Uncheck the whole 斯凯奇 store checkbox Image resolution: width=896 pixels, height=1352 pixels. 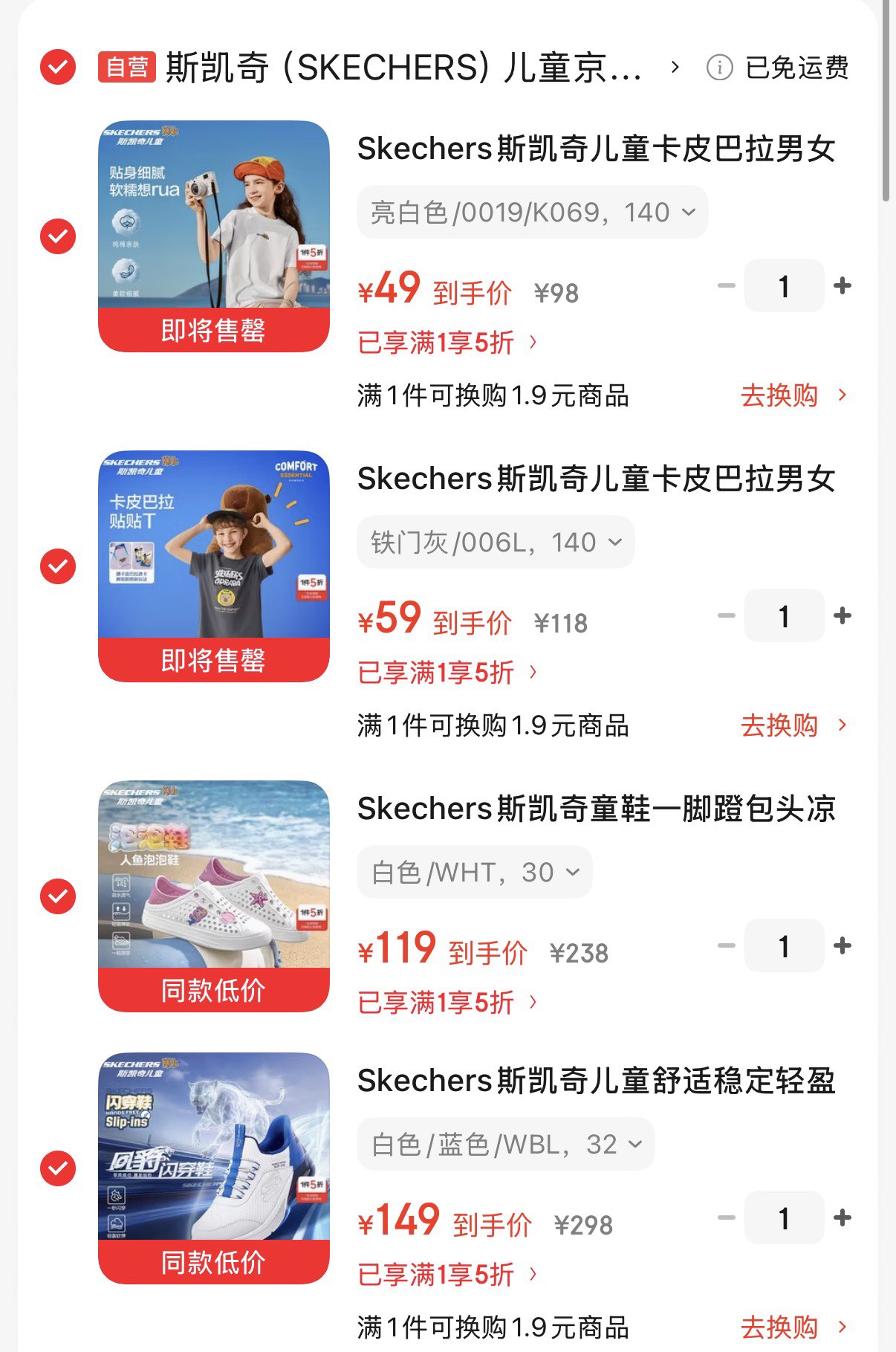click(x=58, y=67)
